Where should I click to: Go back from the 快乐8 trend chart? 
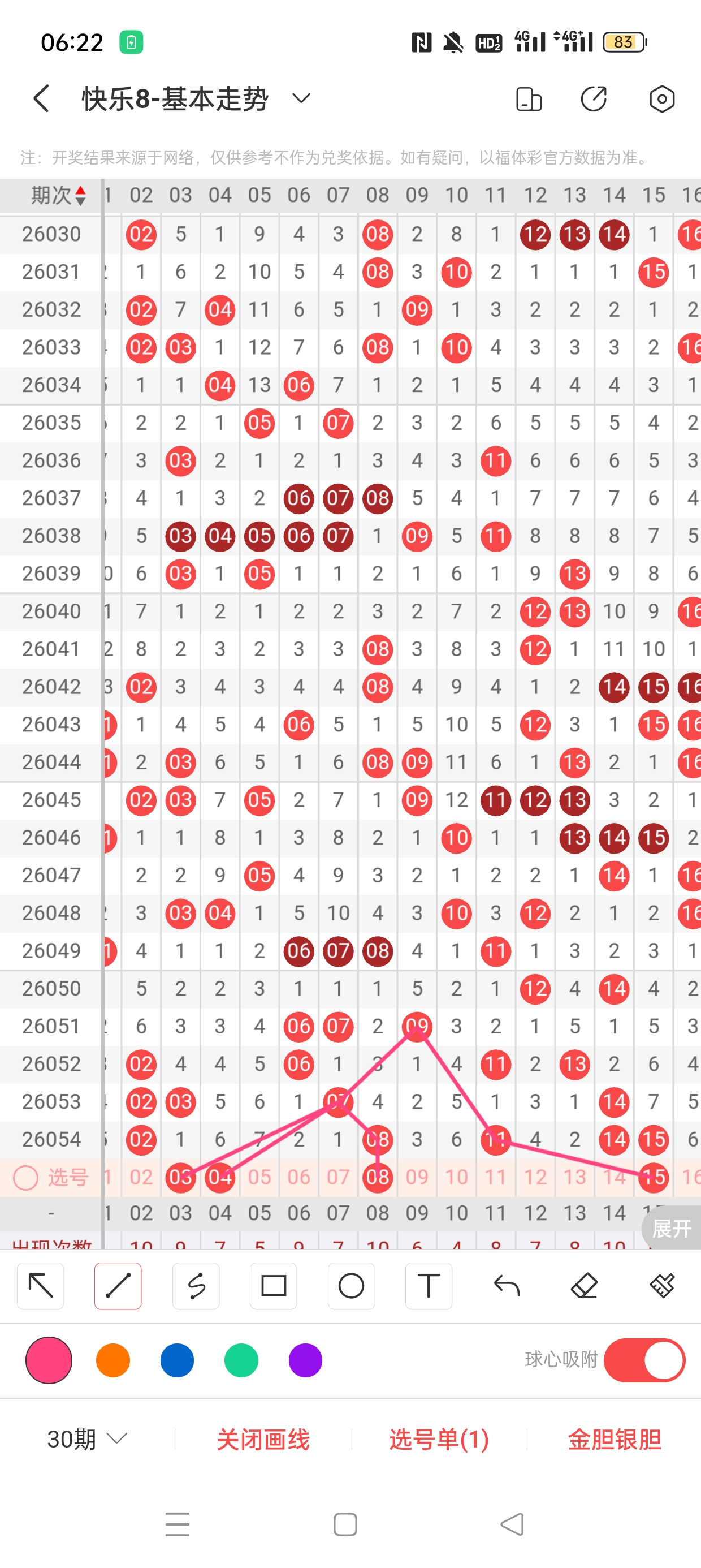click(41, 98)
